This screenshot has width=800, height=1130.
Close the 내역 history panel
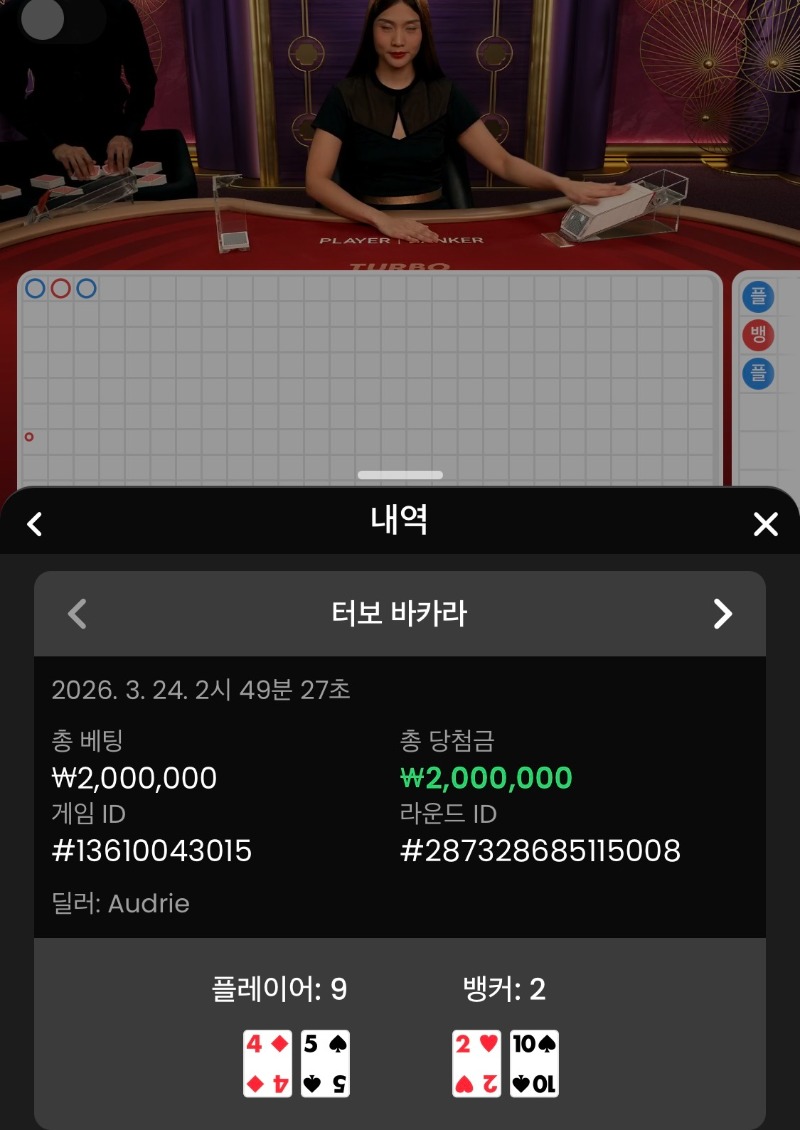[765, 523]
